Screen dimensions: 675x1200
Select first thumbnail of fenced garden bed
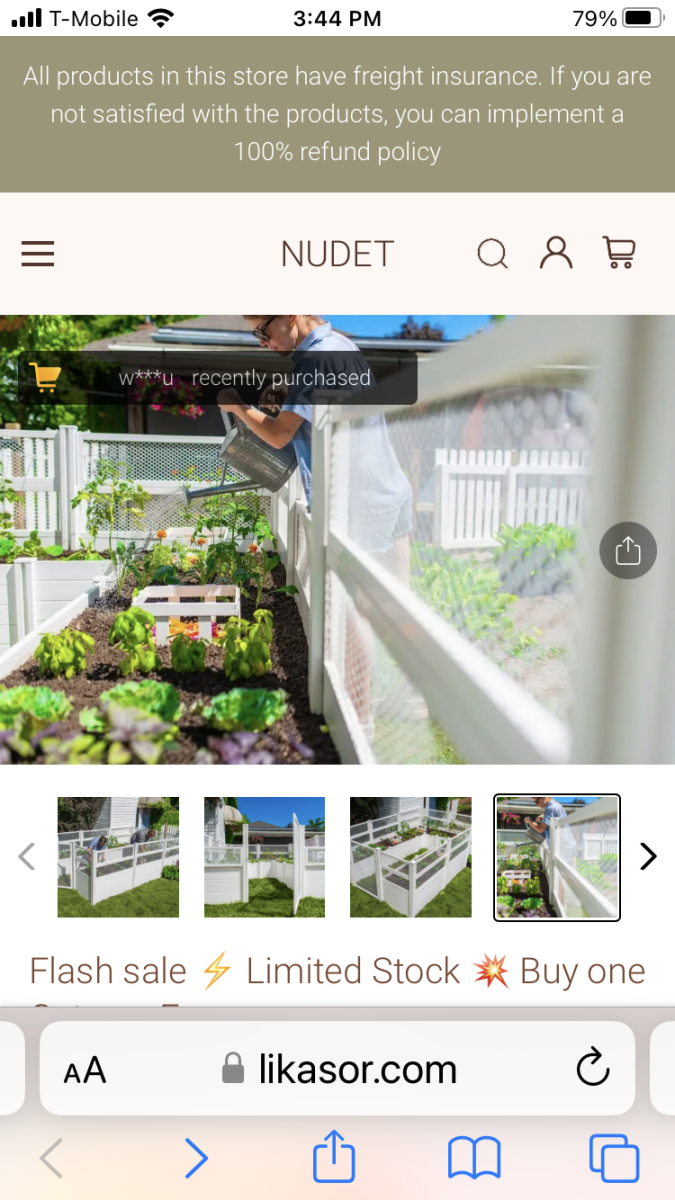(118, 857)
